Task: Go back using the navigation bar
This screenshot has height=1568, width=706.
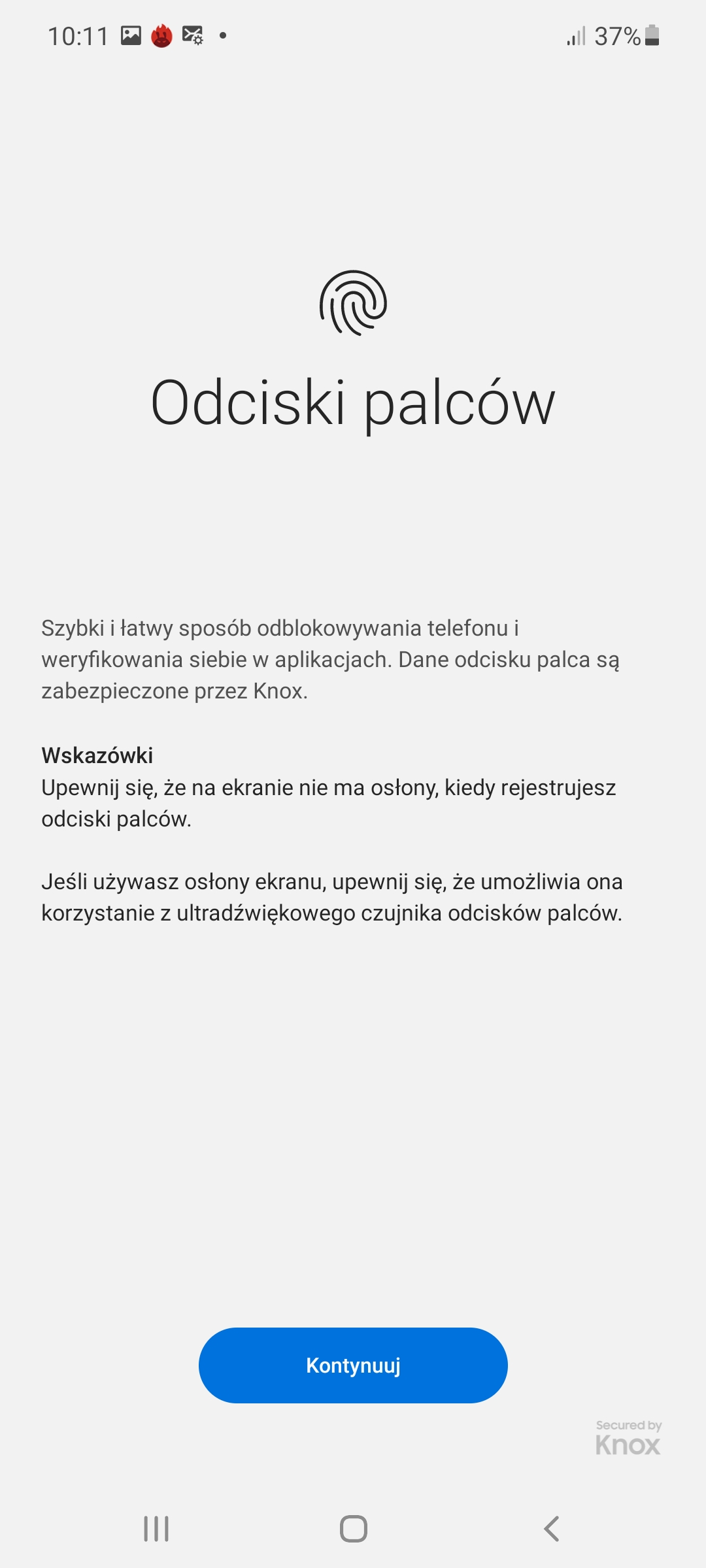Action: pos(551,1529)
